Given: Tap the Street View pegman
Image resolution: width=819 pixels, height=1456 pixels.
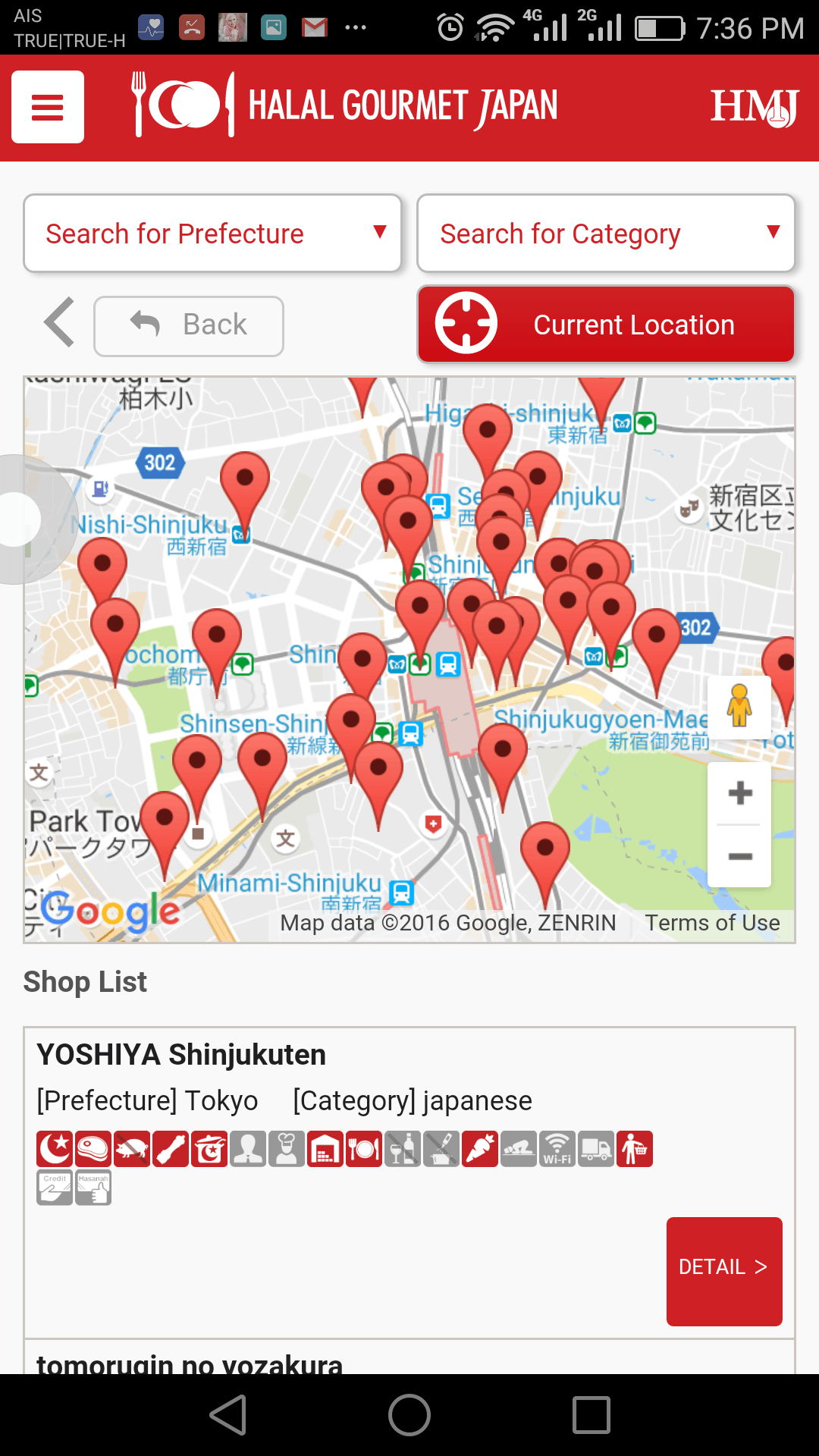Looking at the screenshot, I should coord(739,705).
